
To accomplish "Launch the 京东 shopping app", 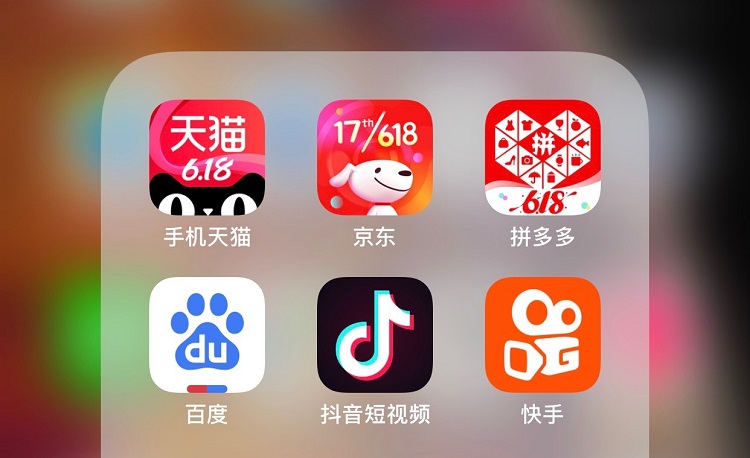I will tap(375, 158).
